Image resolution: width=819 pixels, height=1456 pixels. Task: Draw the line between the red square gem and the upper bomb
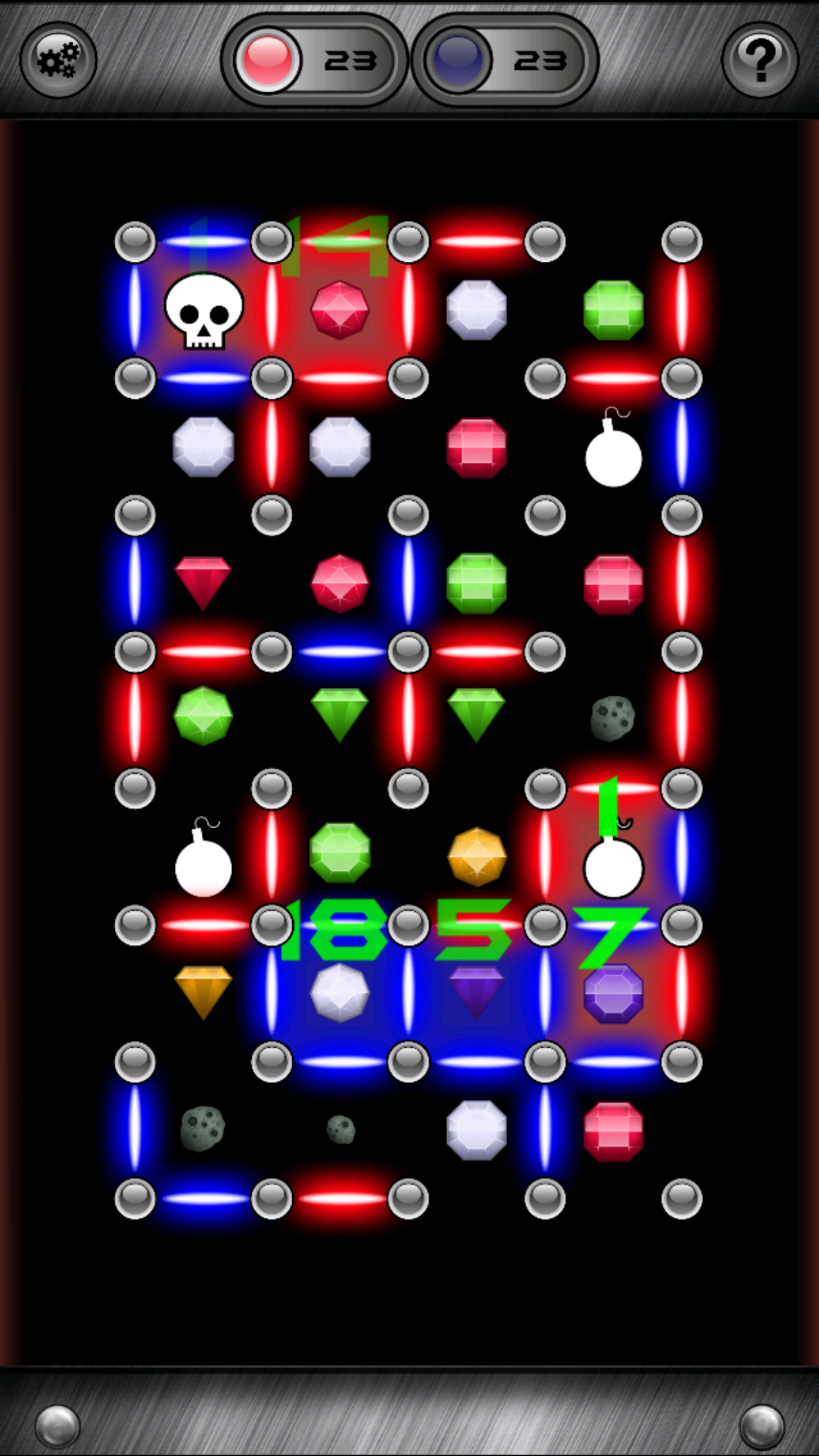pos(545,447)
